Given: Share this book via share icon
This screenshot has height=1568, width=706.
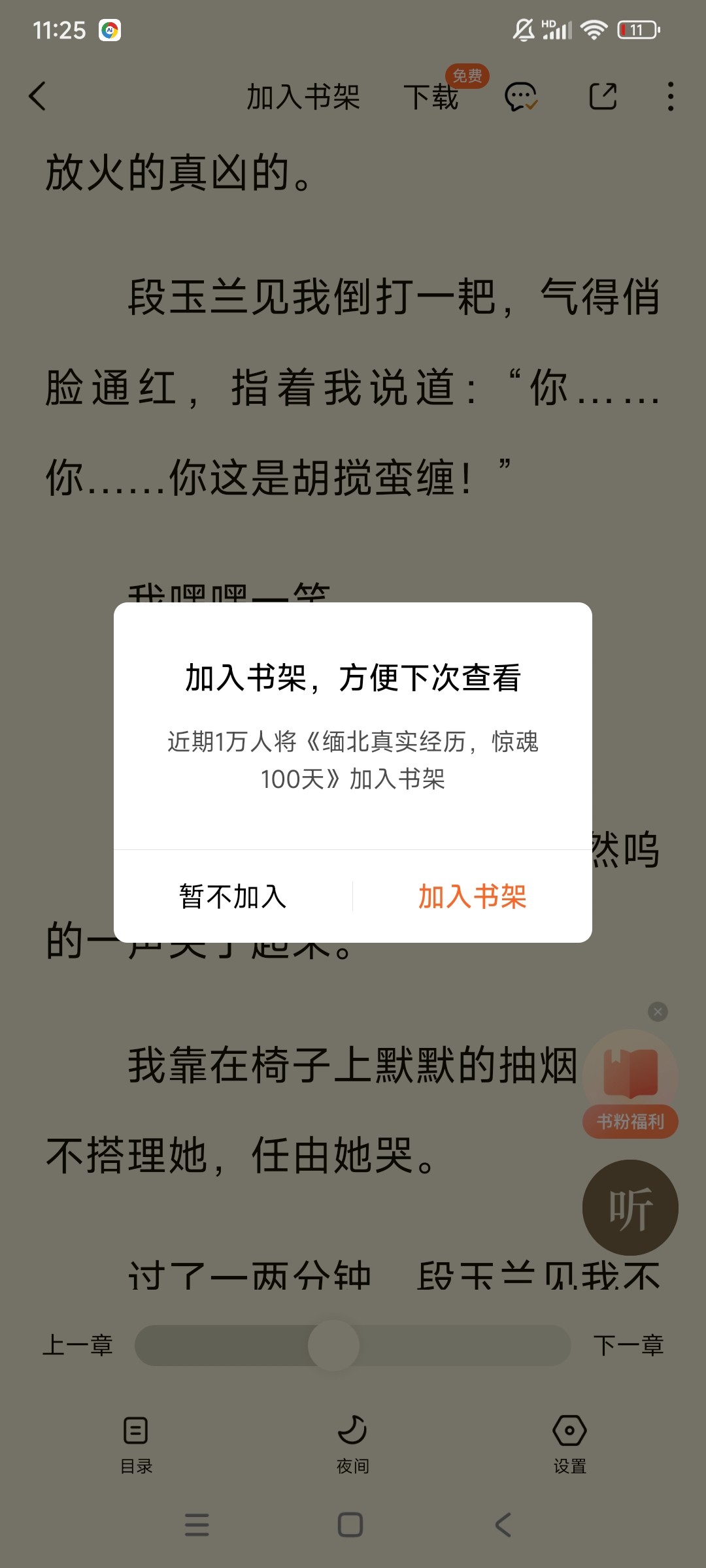Looking at the screenshot, I should click(603, 97).
